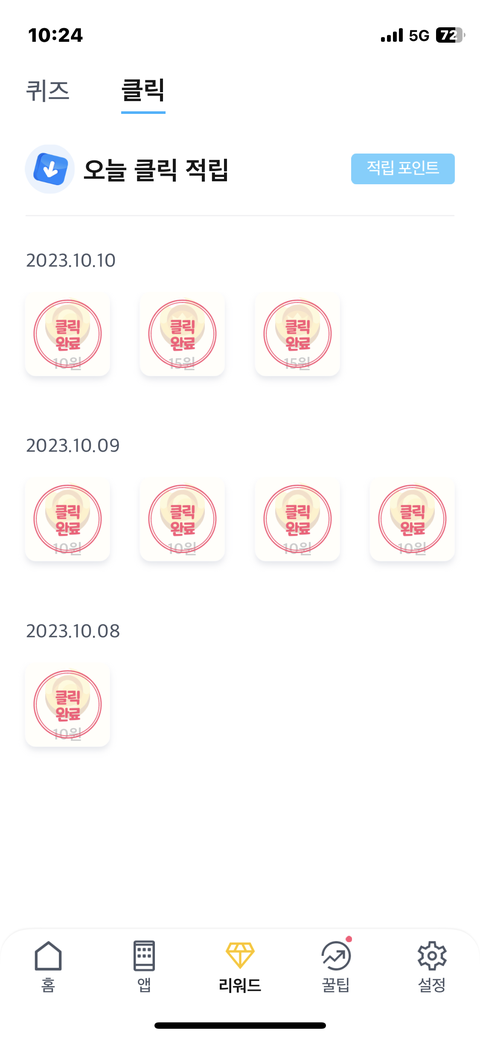Switch to the 꿀팁 tab
This screenshot has width=480, height=1039.
[335, 967]
